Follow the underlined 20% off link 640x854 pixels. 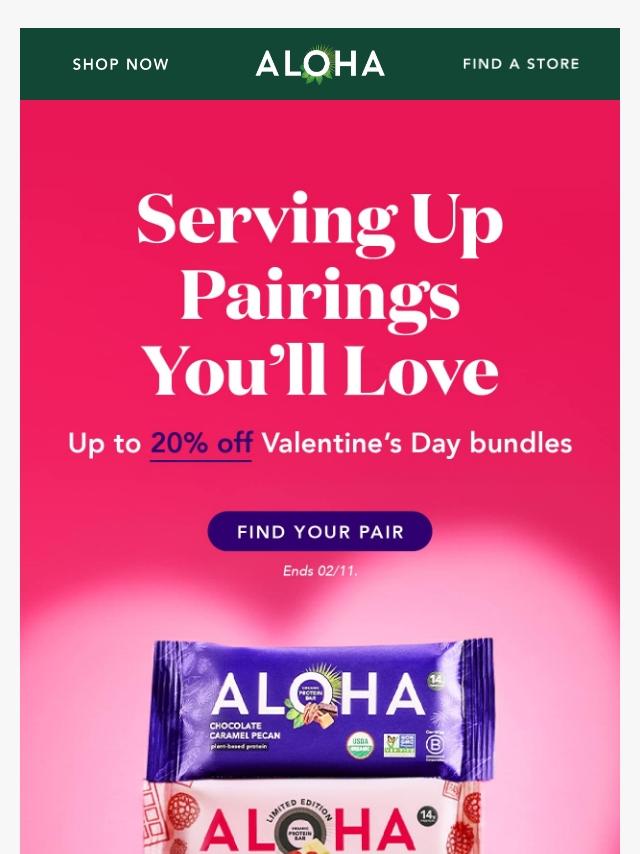tap(201, 443)
